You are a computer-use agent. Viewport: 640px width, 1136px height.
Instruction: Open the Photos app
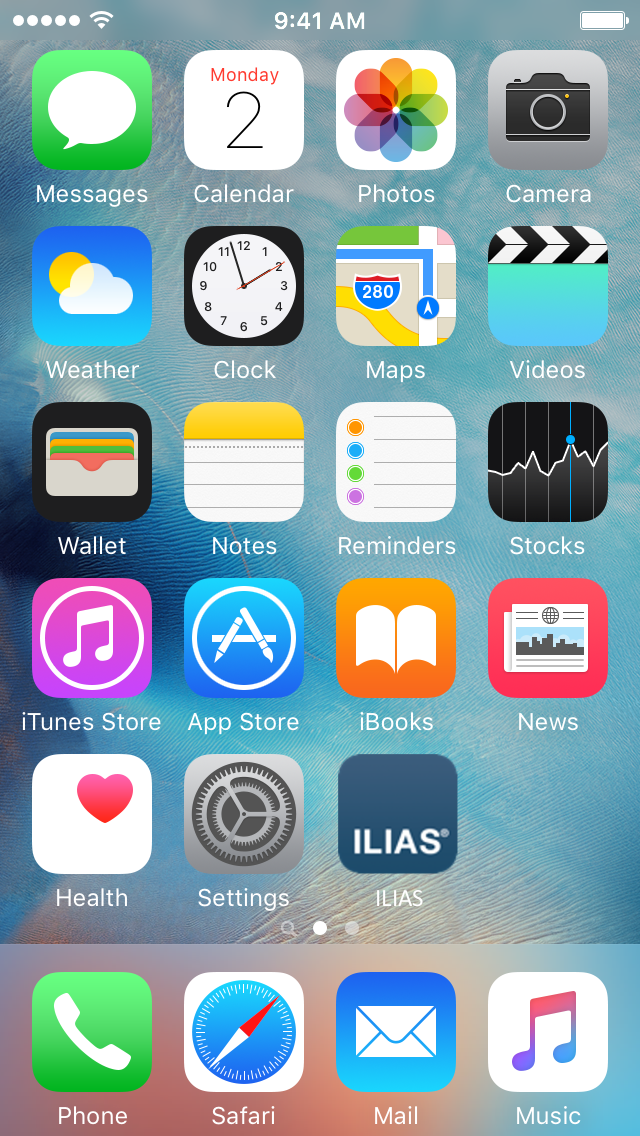[396, 110]
